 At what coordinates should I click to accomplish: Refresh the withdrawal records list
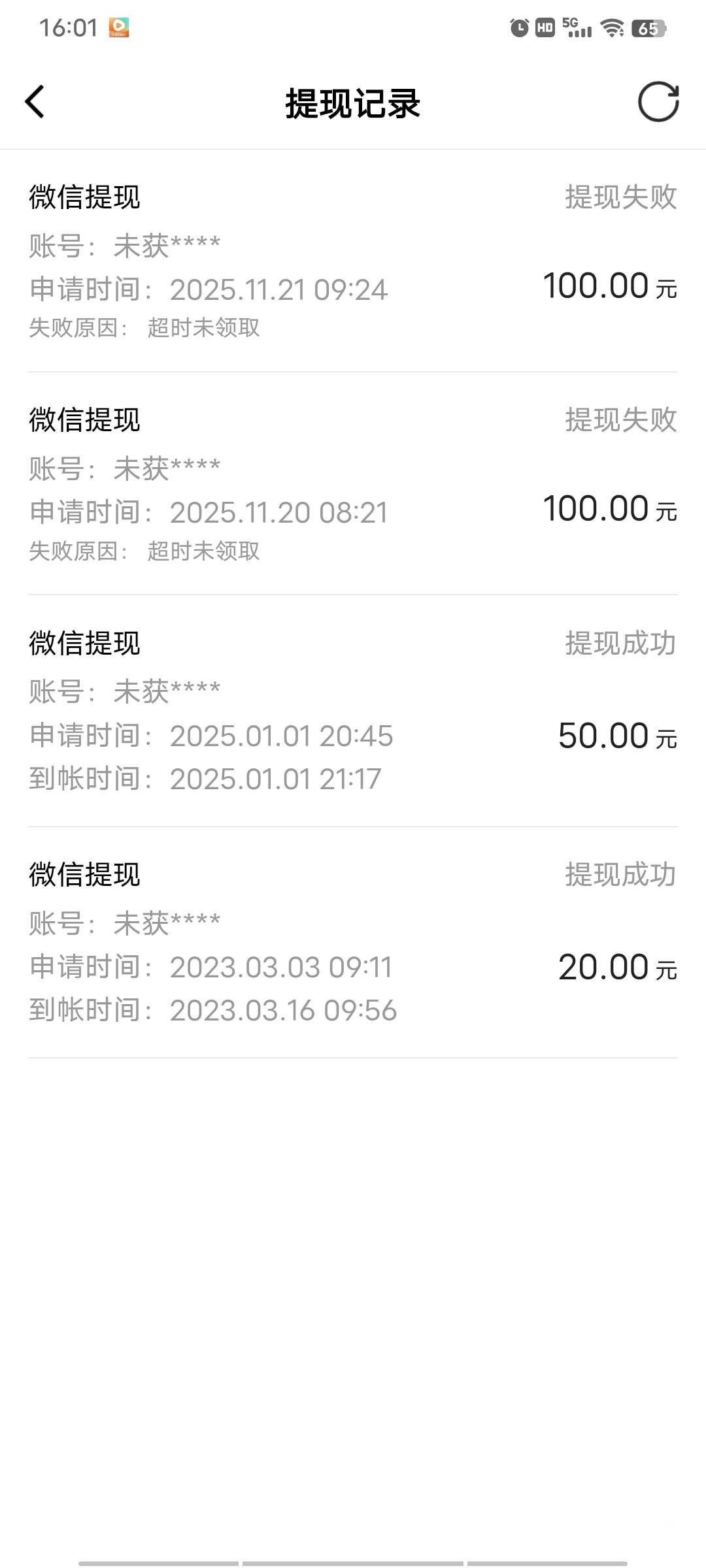coord(658,102)
